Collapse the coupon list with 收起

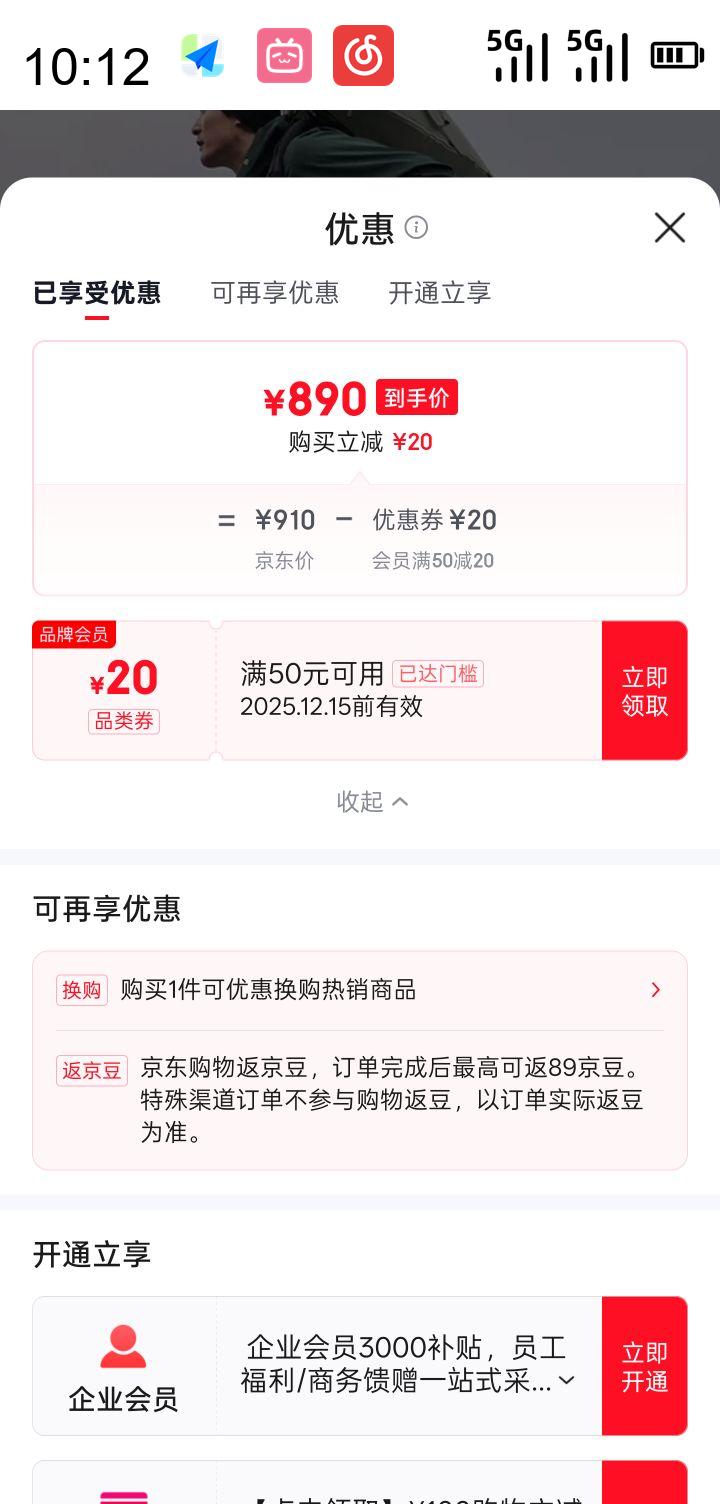[372, 801]
